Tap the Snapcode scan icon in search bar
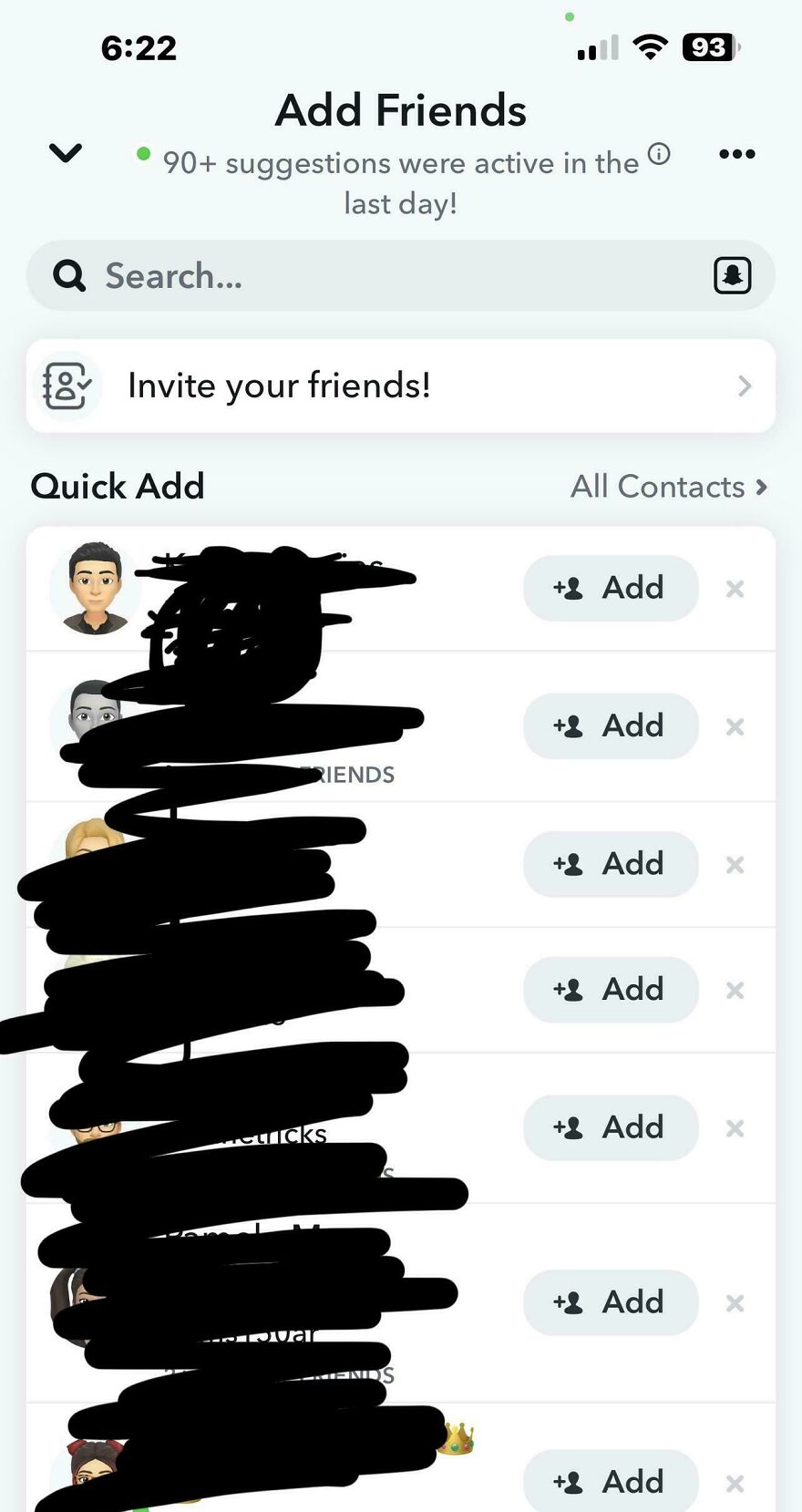Viewport: 802px width, 1512px height. 731,275
